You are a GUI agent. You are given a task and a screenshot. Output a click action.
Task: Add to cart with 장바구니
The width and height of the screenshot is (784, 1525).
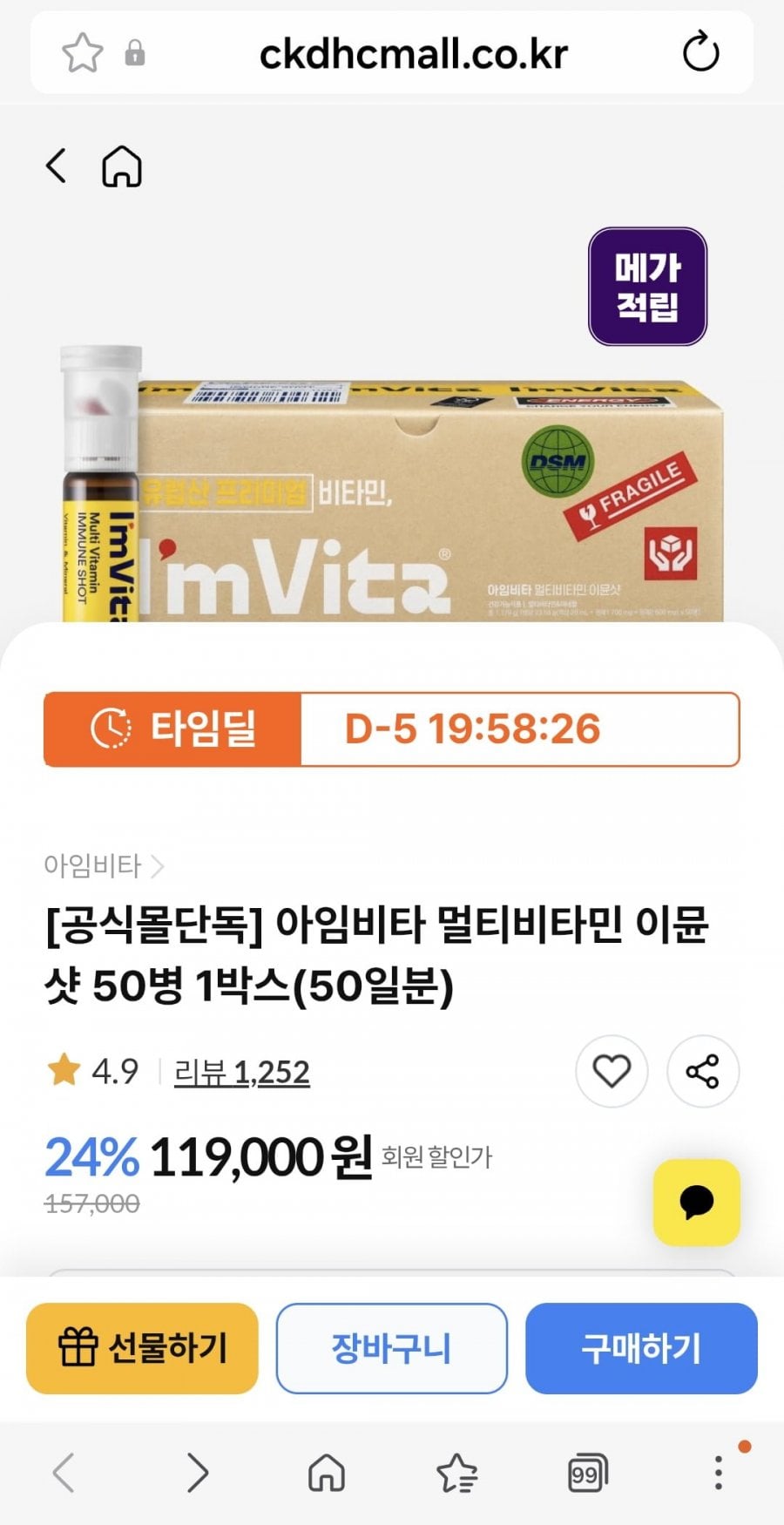click(392, 1348)
